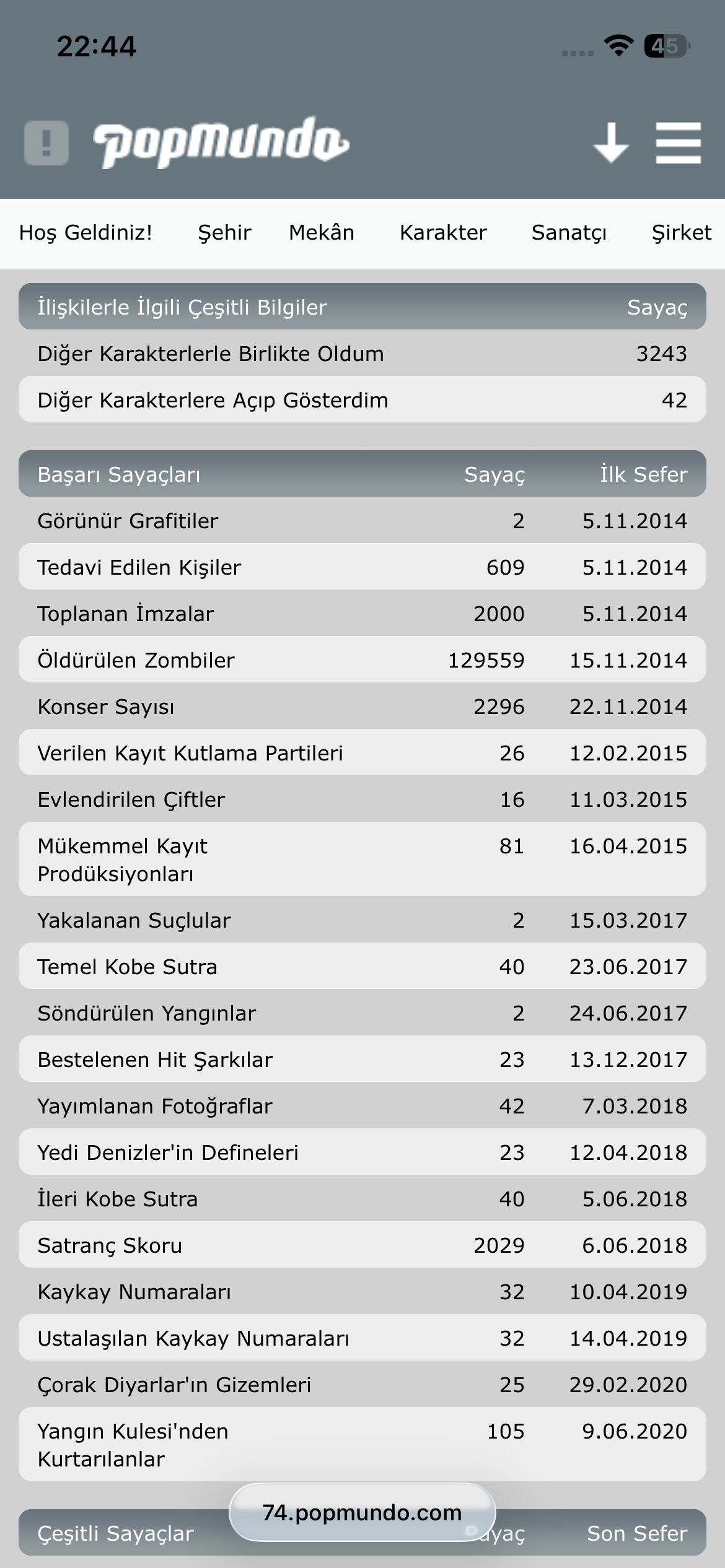
Task: Tap the down arrow icon in header
Action: 611,143
